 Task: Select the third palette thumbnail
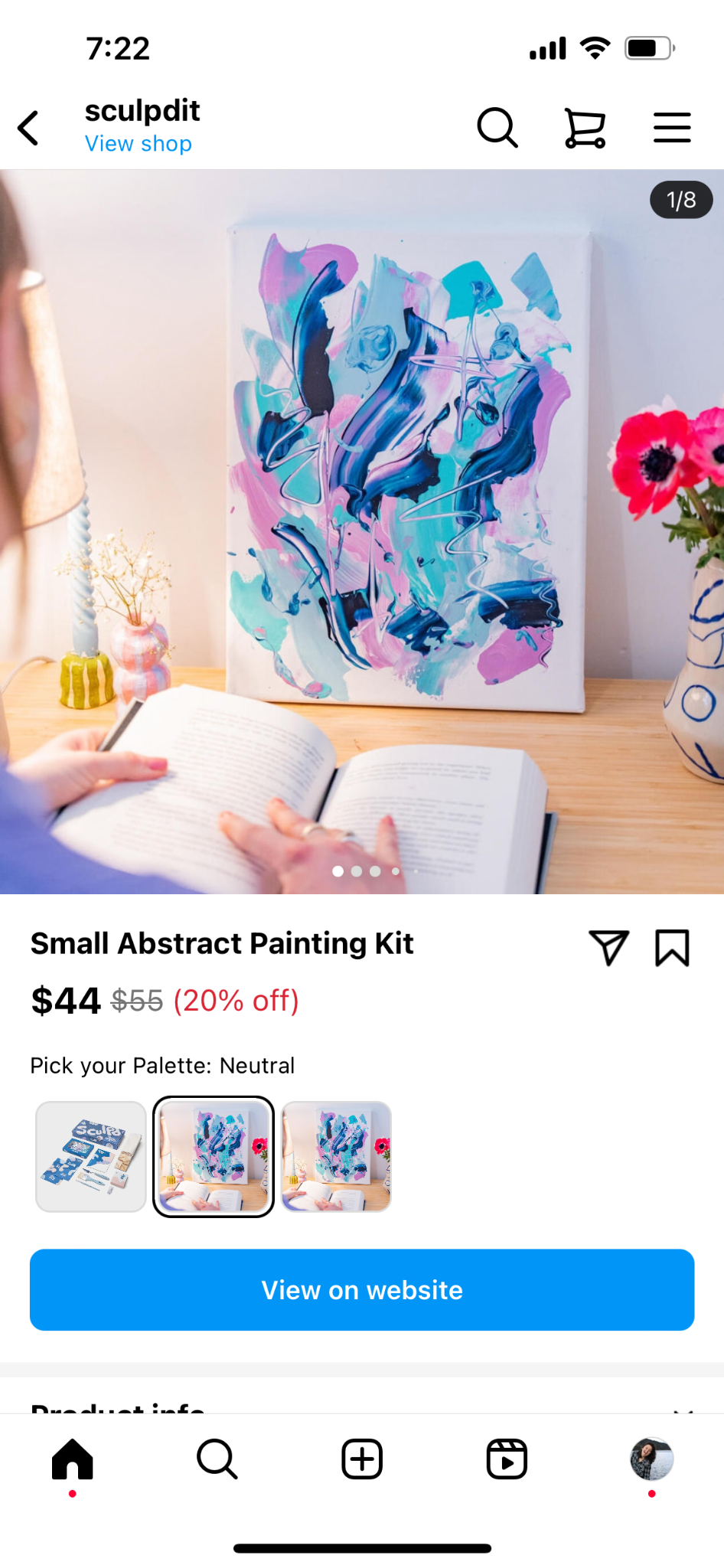click(336, 1156)
